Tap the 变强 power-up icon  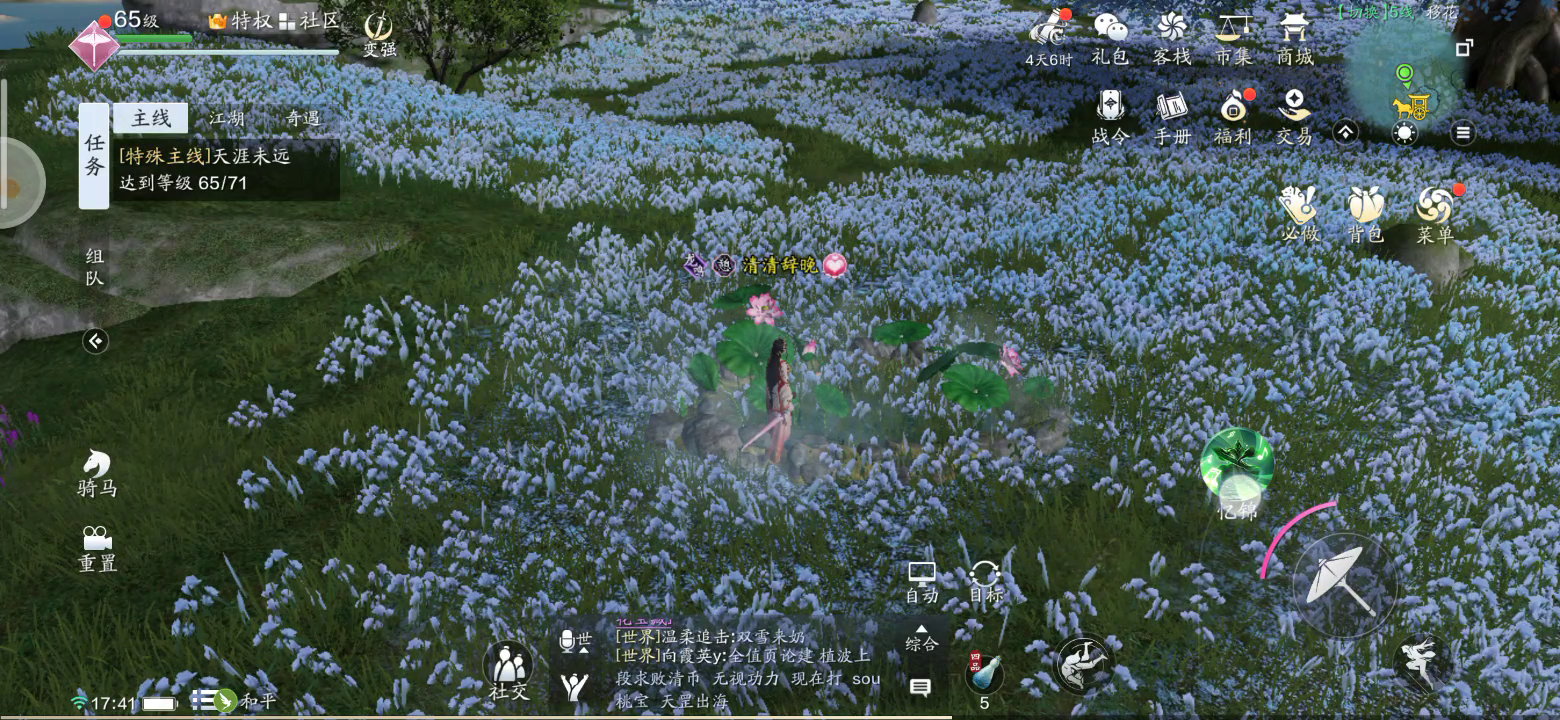pyautogui.click(x=378, y=35)
